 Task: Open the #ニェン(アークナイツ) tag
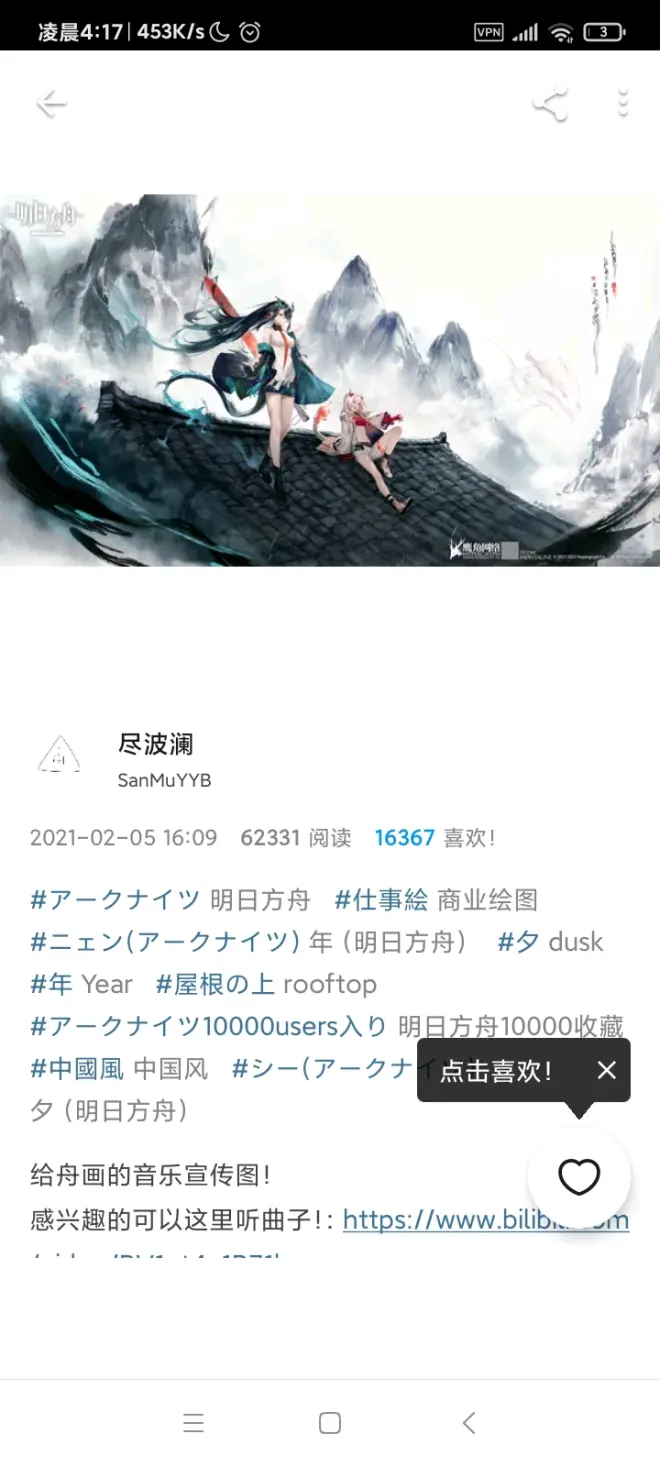coord(166,942)
